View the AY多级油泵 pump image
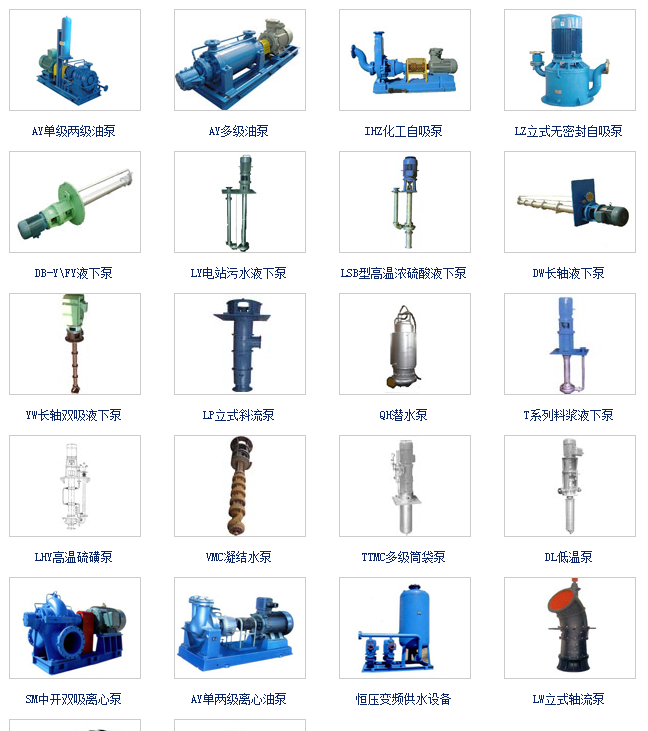 [240, 60]
